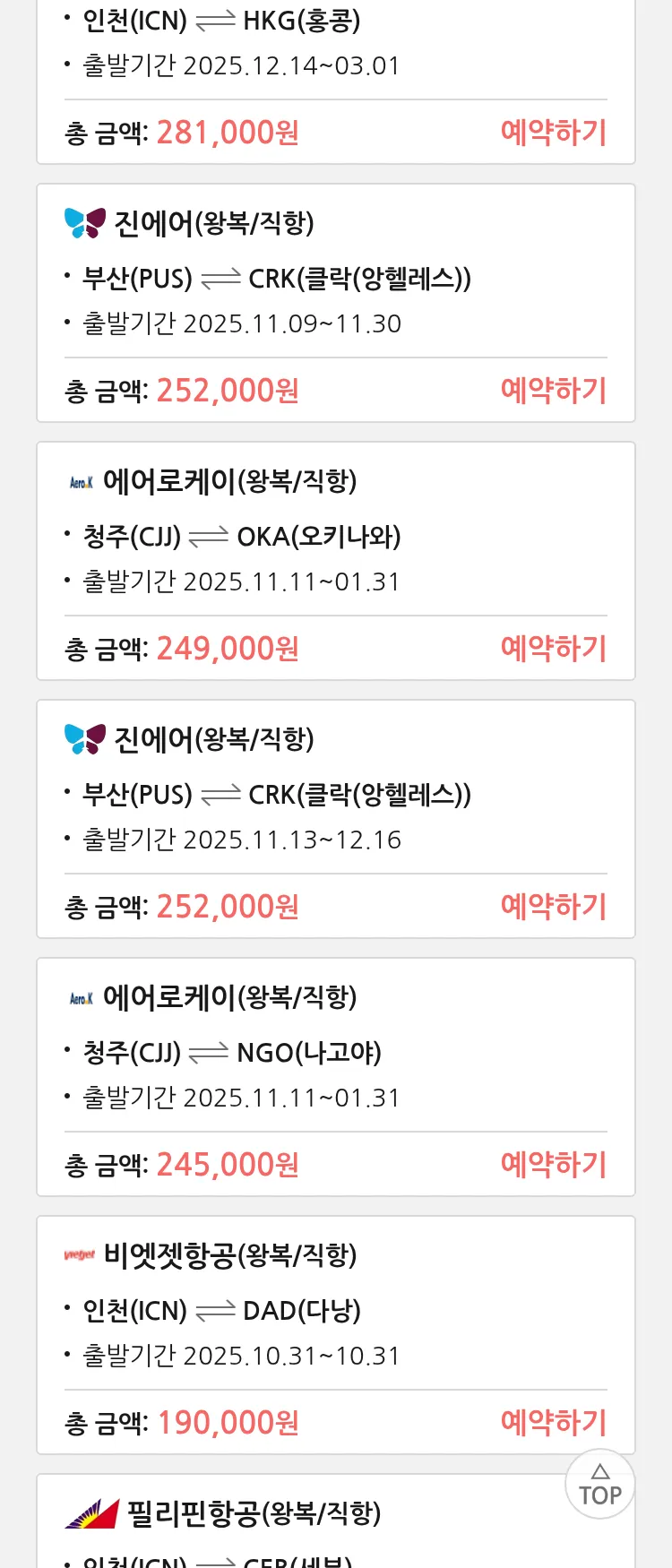Book the 281,000원 Incheon–Hong Kong flight

click(553, 133)
